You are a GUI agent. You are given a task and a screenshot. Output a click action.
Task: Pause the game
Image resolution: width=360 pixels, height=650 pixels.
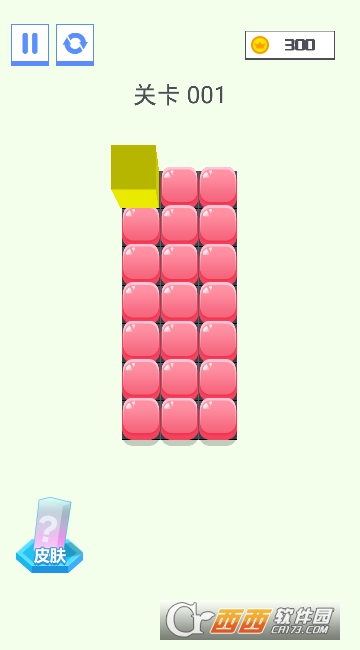tap(30, 45)
